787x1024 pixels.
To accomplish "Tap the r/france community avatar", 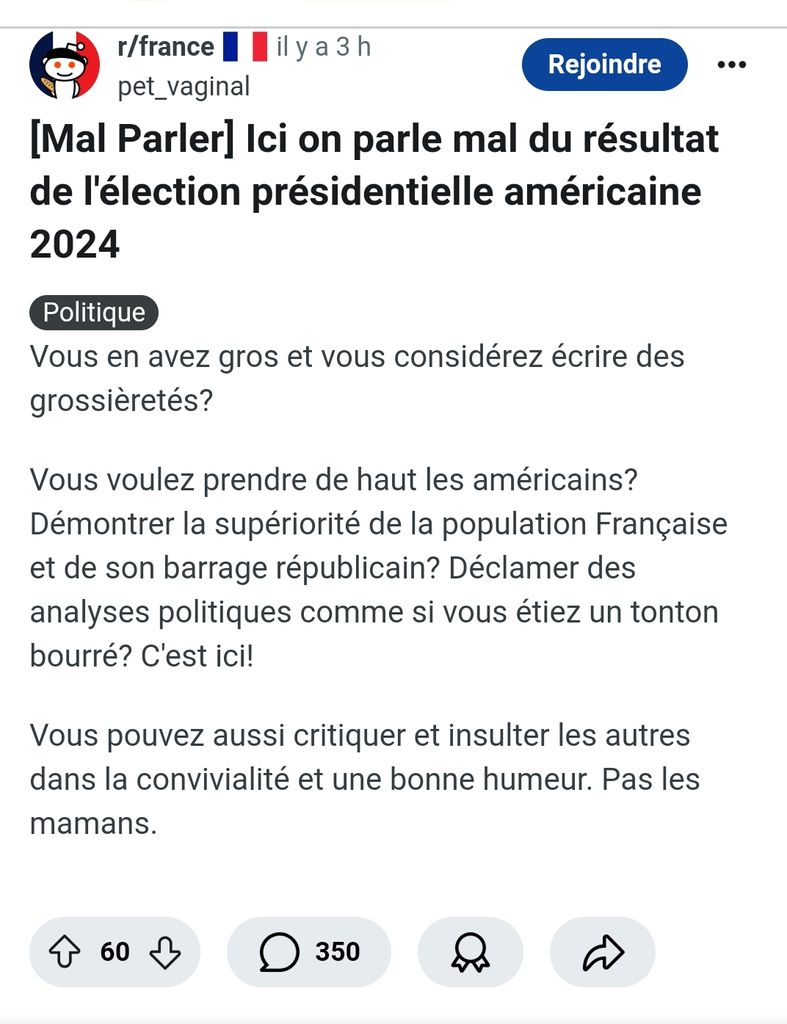I will tap(65, 65).
